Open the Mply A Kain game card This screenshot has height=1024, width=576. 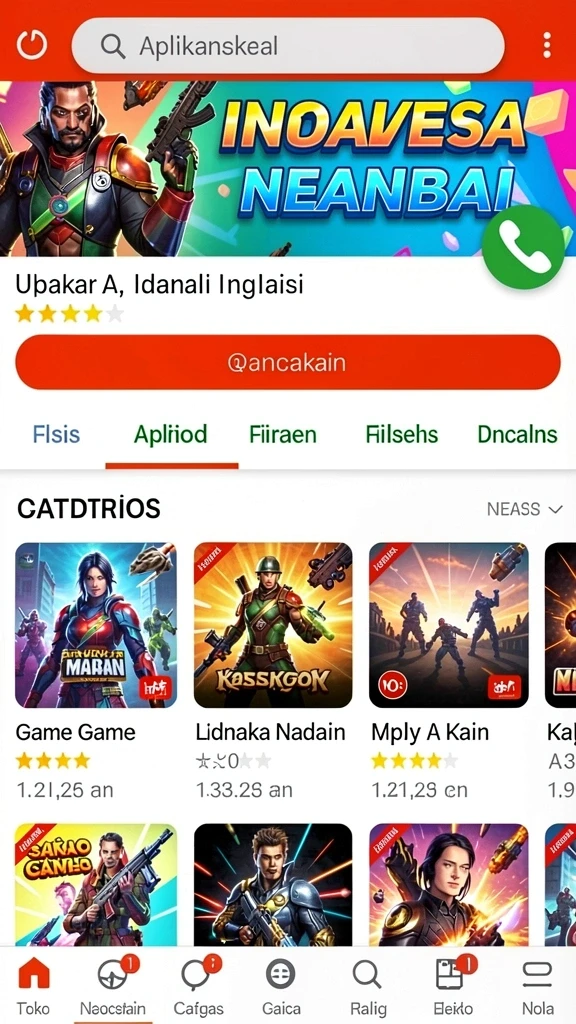(x=449, y=671)
